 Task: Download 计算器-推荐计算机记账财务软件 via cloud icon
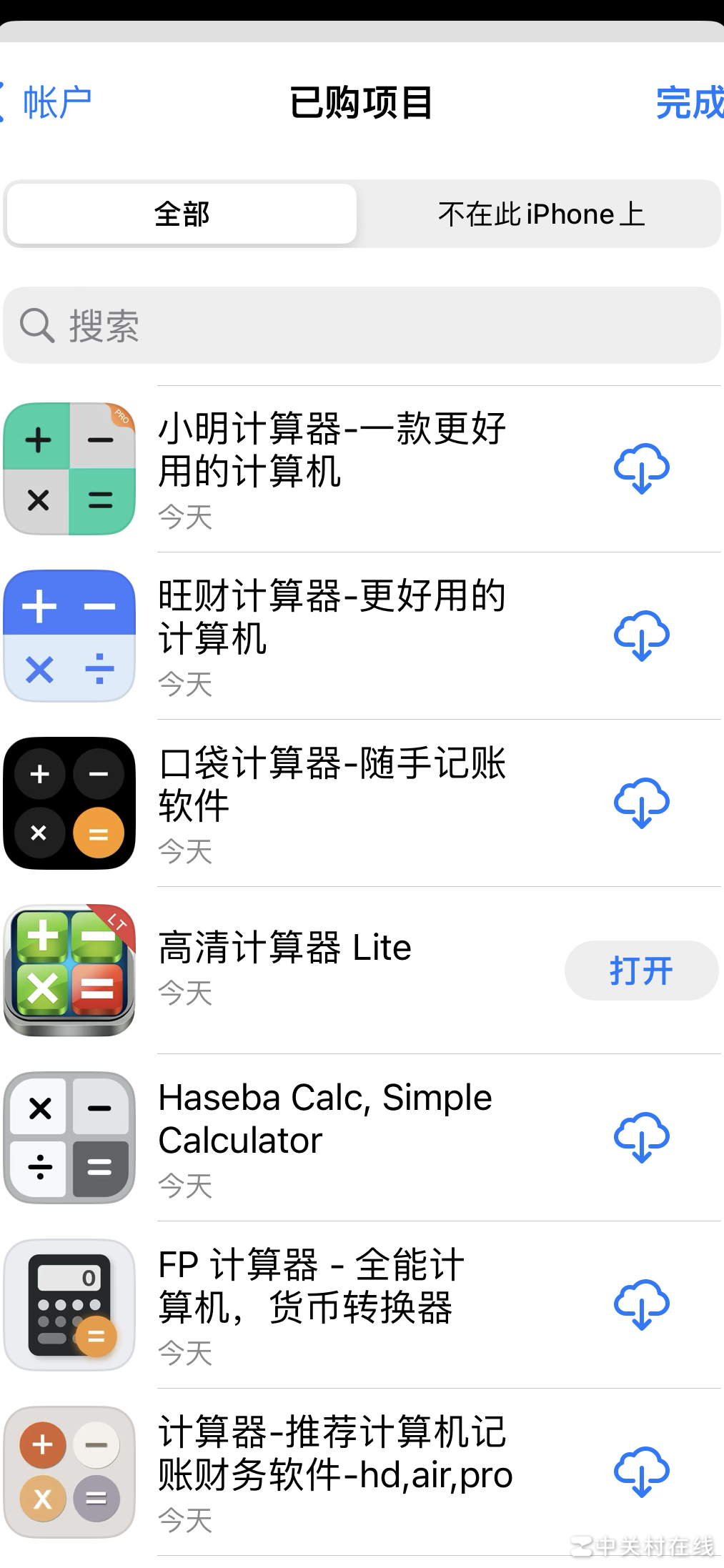[x=641, y=1472]
